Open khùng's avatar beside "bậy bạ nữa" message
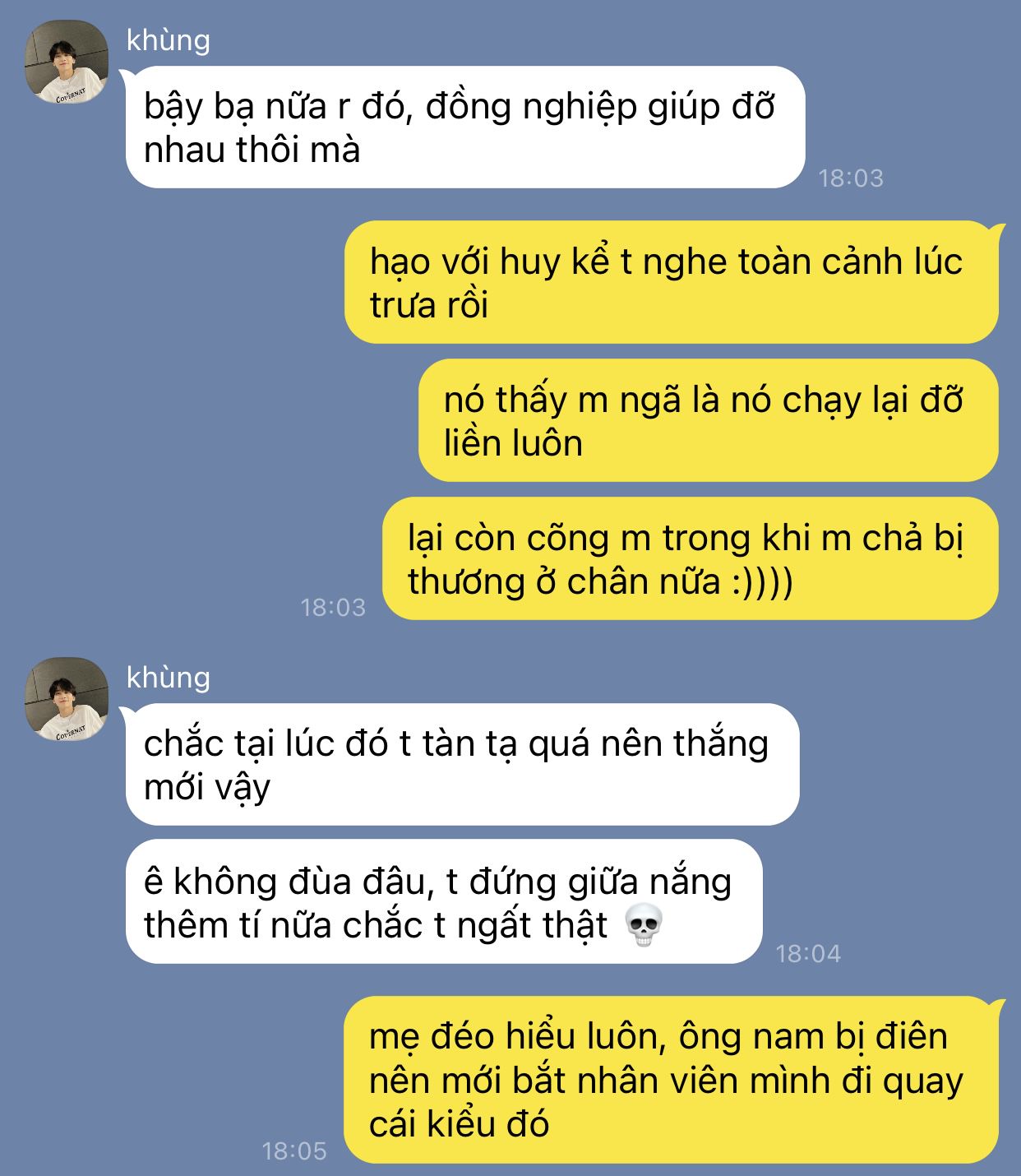 click(67, 62)
